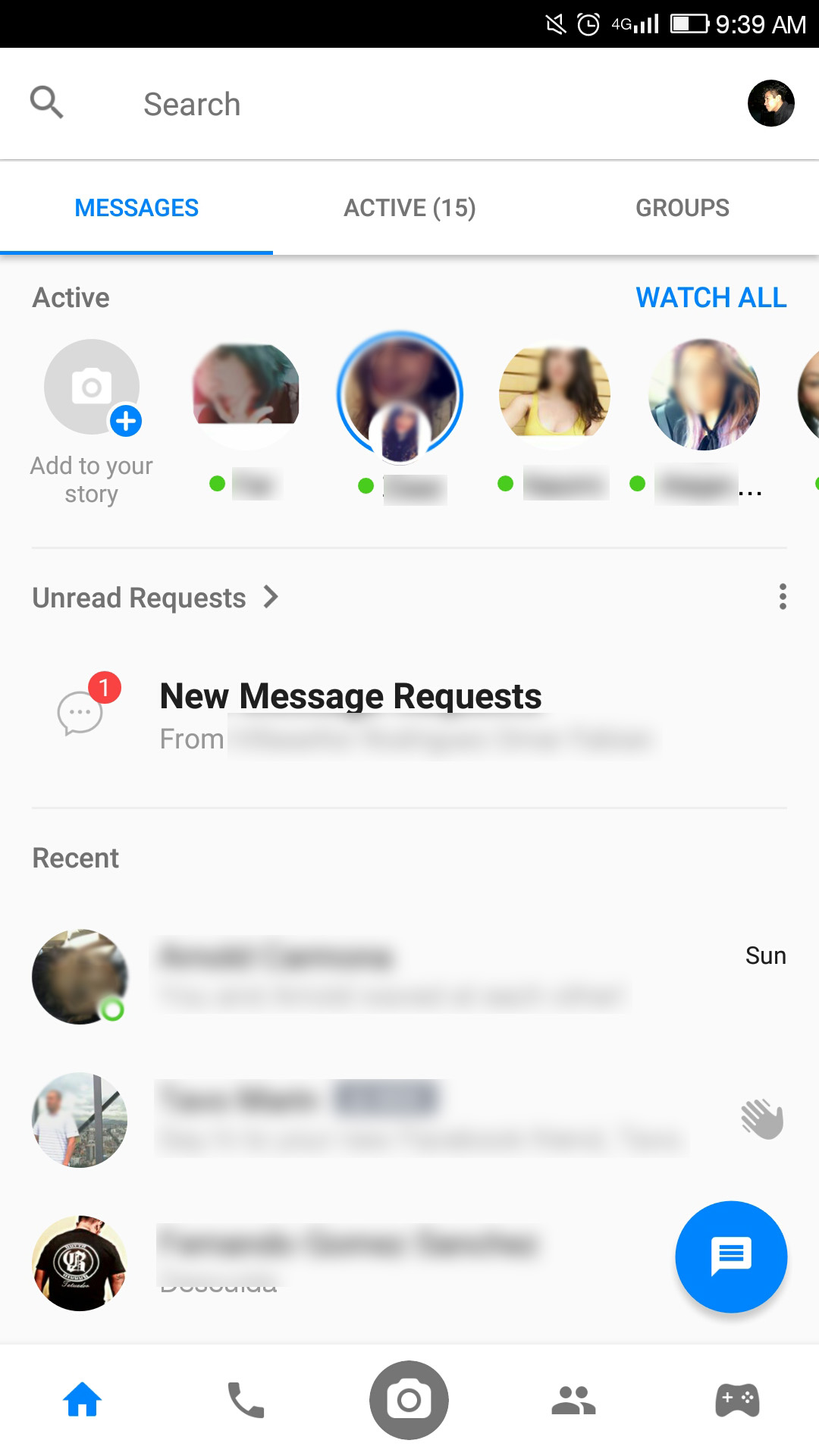
Task: Open your profile picture settings
Action: [x=770, y=103]
